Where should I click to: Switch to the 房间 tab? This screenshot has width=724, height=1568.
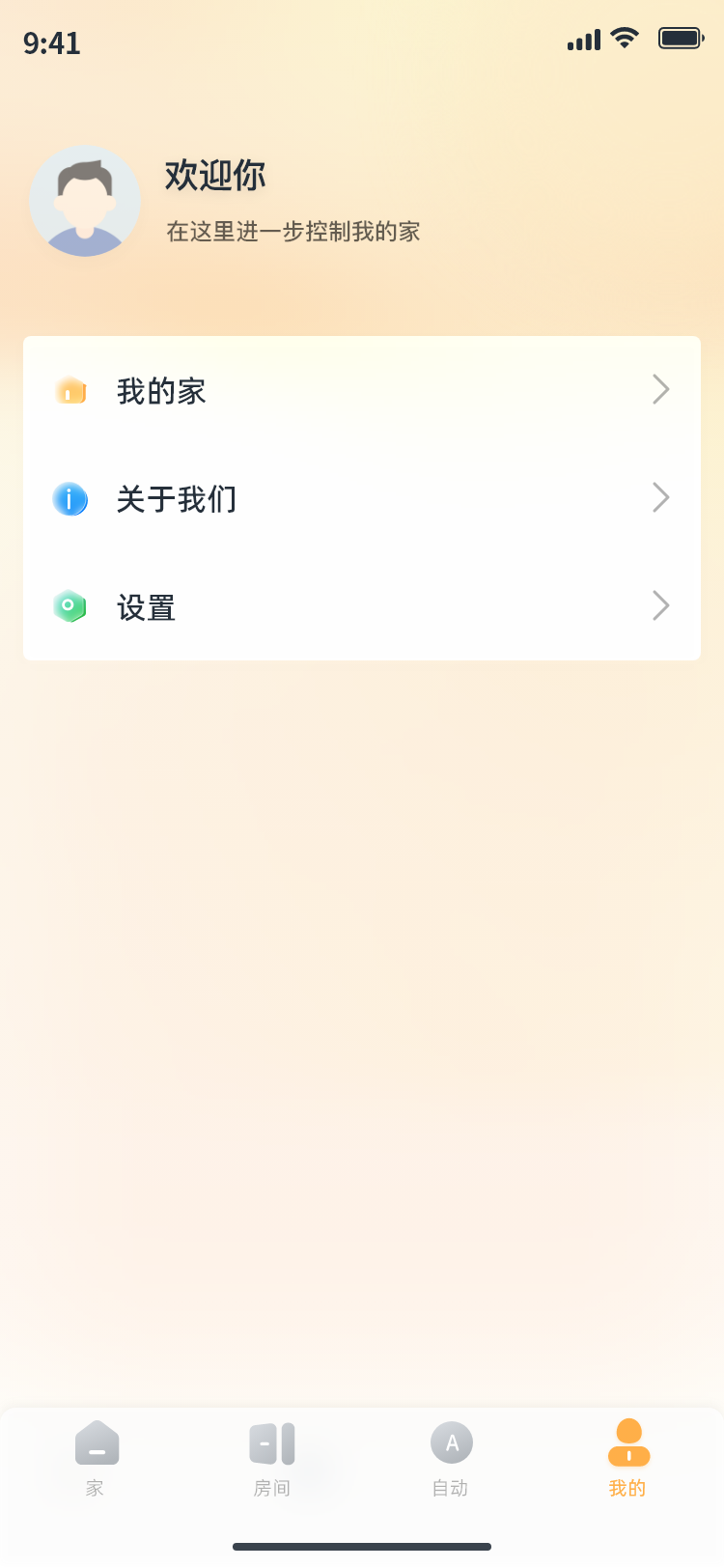[272, 1456]
